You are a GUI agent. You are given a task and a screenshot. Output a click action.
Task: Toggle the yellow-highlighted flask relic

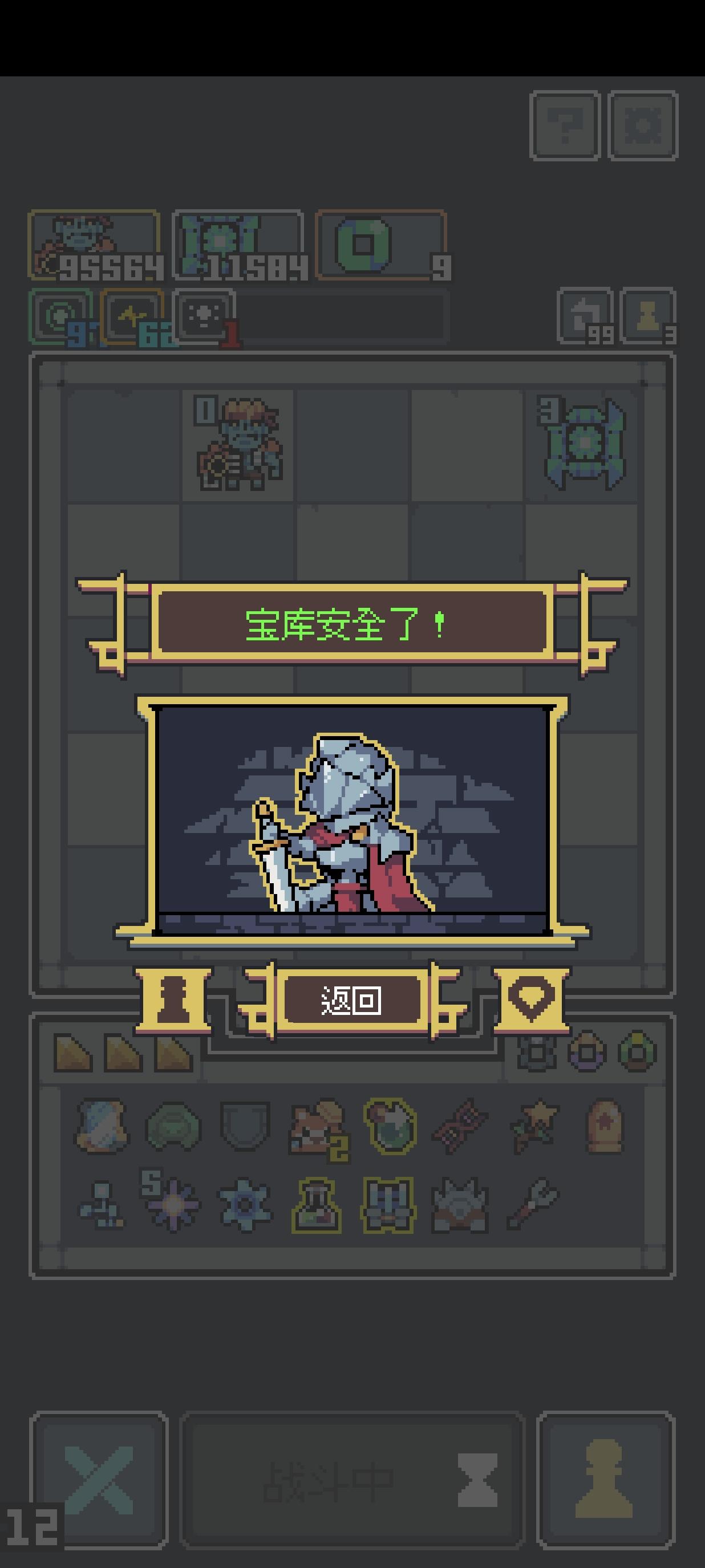316,1208
